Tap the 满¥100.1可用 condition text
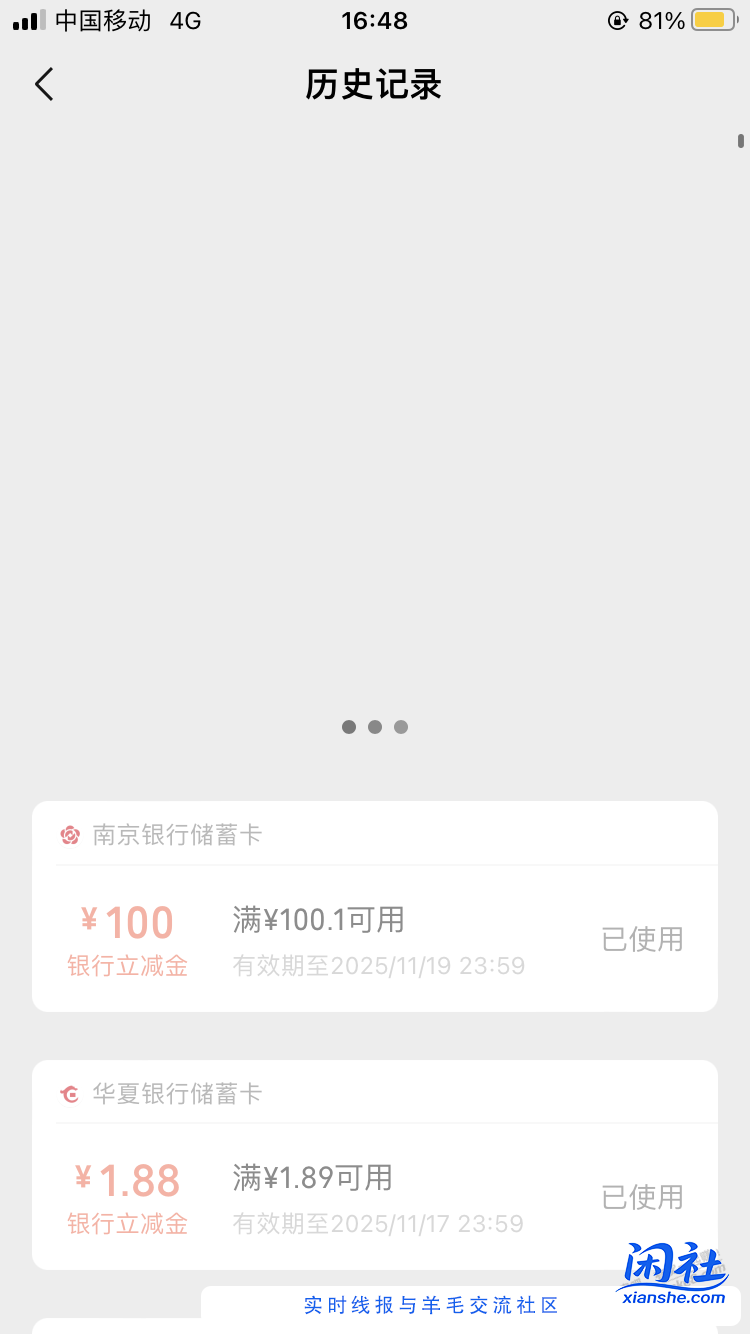The width and height of the screenshot is (750, 1334). click(318, 919)
